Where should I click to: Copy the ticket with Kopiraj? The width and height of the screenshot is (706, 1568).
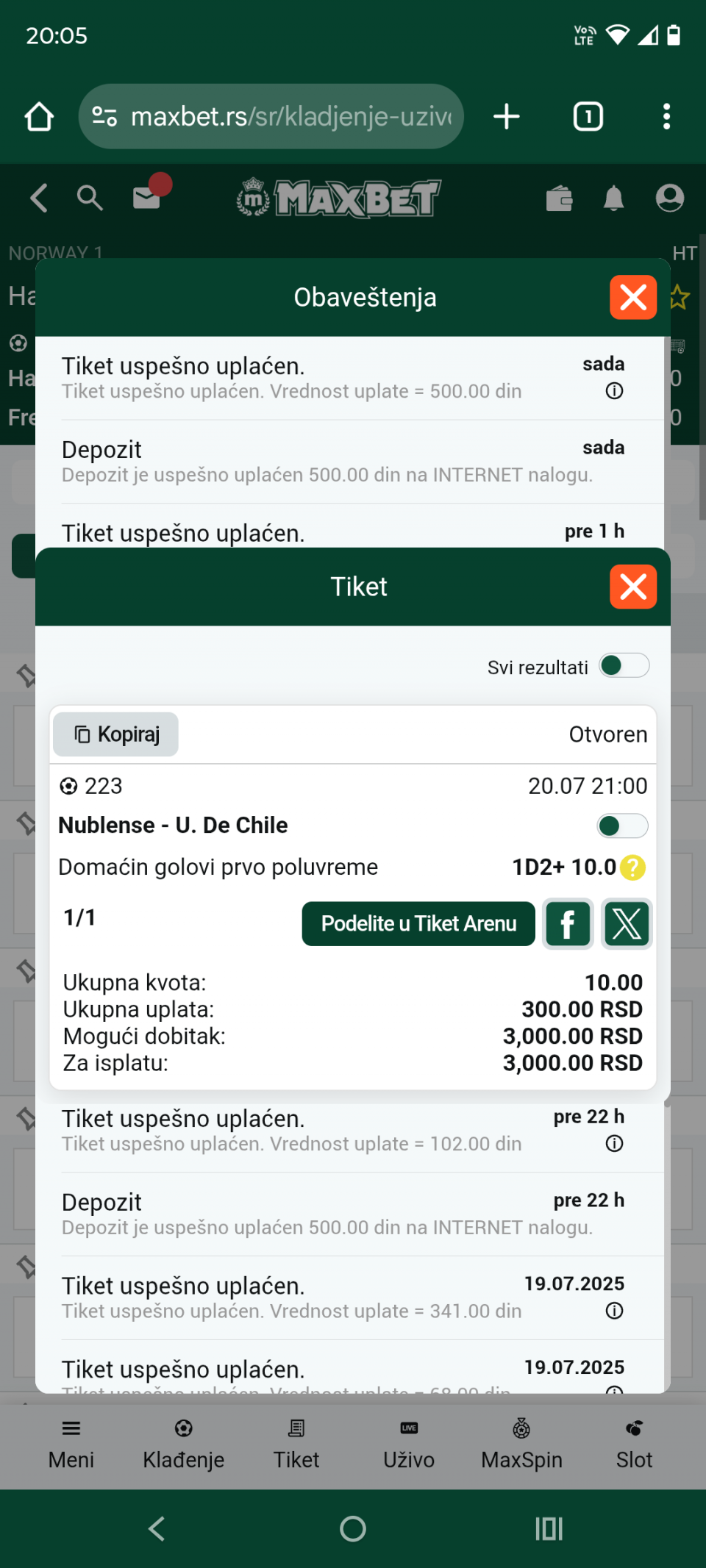click(x=116, y=734)
